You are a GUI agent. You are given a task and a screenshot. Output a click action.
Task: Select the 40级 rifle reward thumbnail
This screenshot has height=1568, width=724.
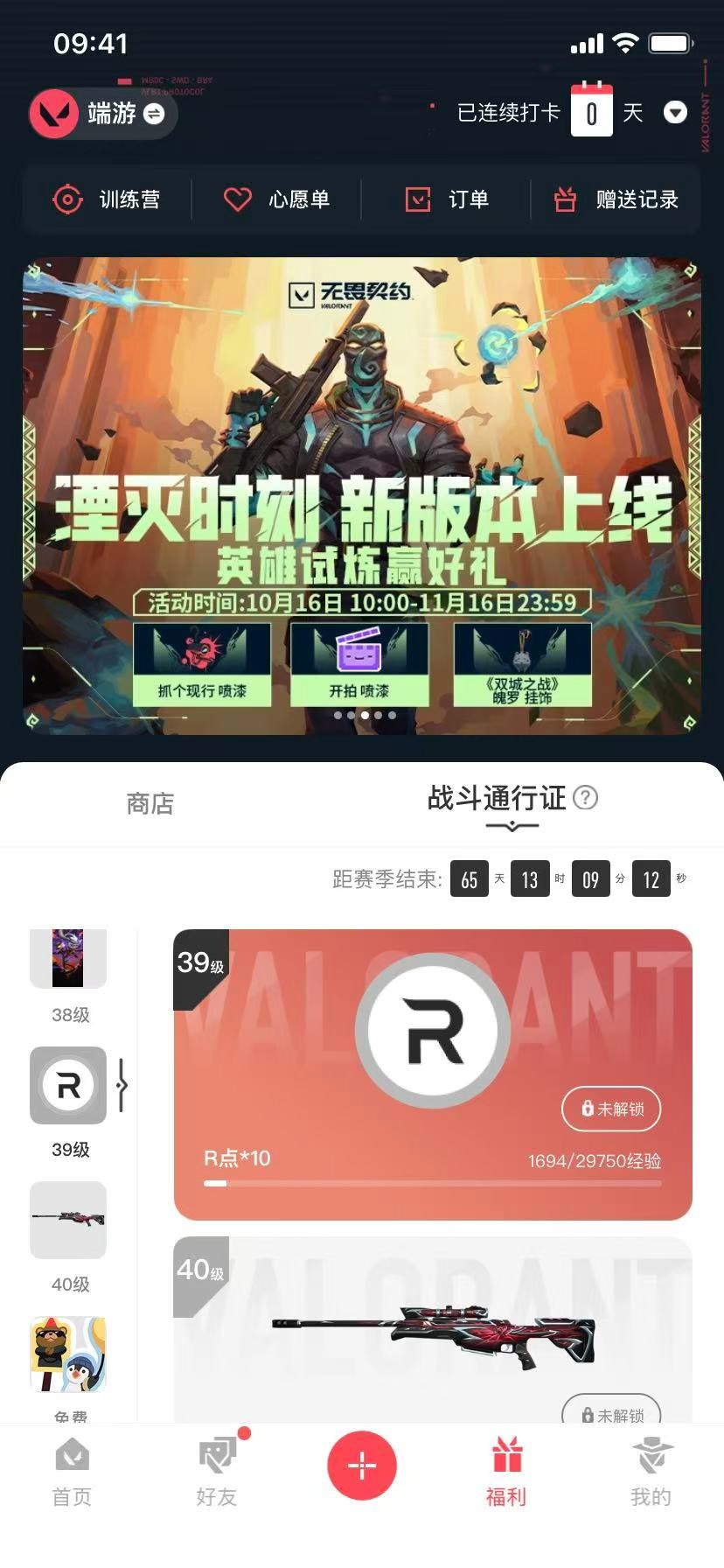[68, 1220]
